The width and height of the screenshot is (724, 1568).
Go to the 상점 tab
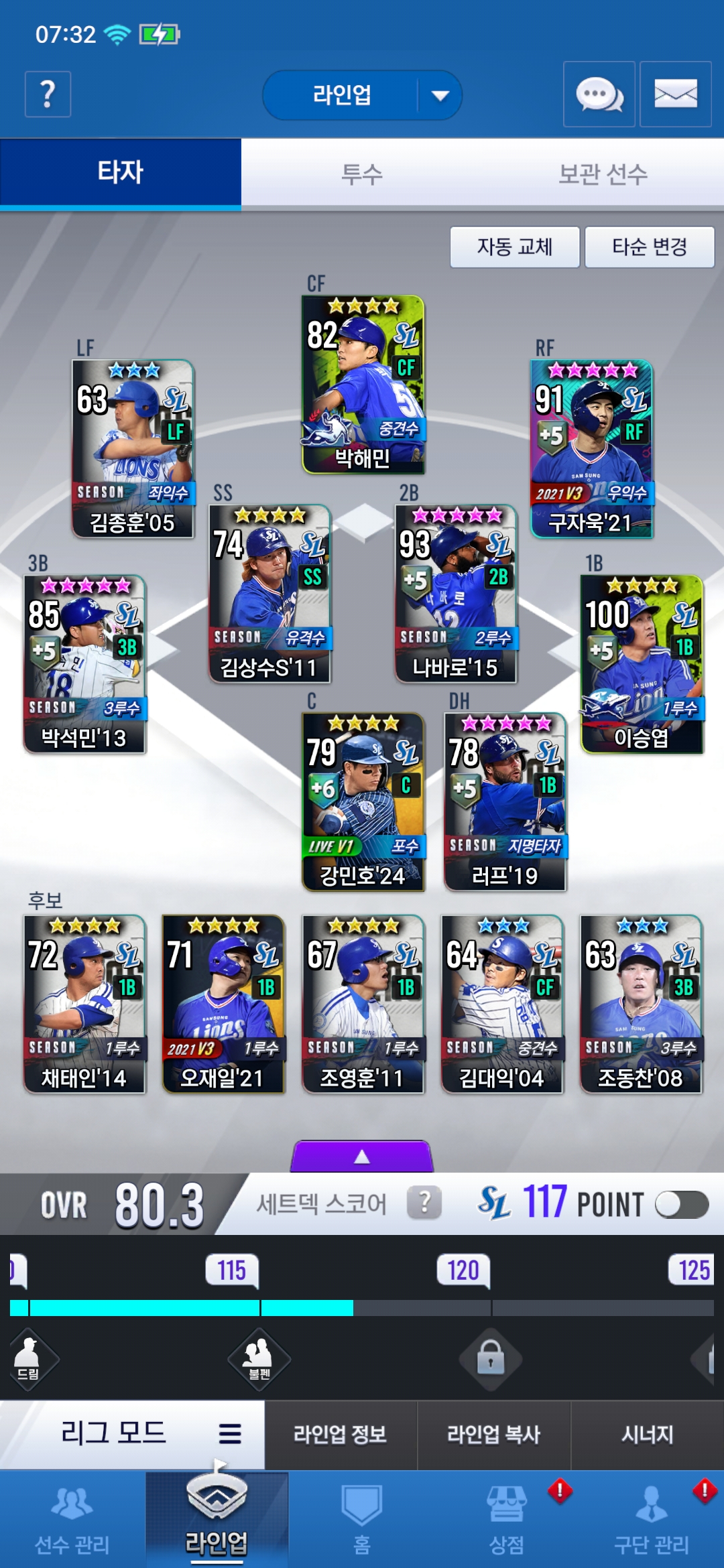pyautogui.click(x=507, y=1519)
